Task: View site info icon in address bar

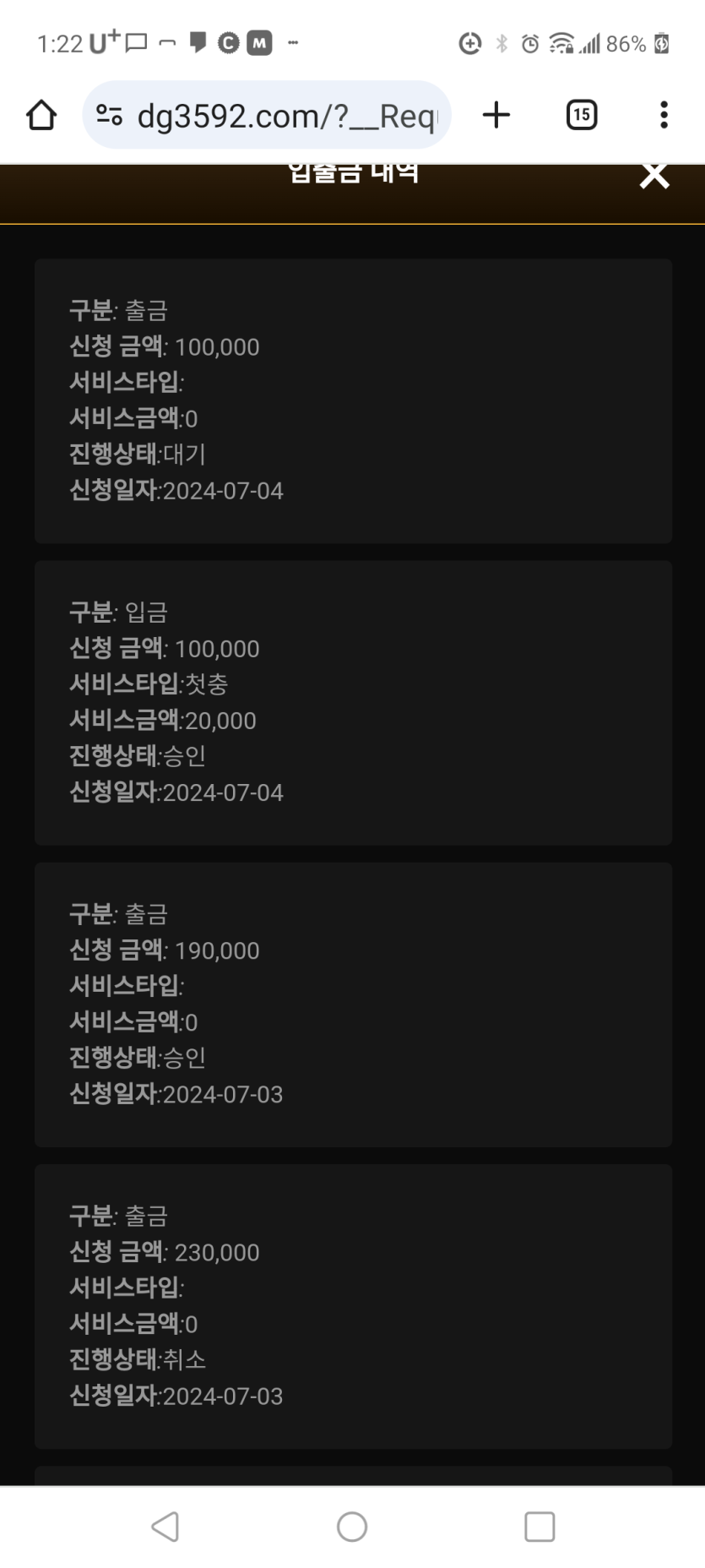Action: [x=109, y=115]
